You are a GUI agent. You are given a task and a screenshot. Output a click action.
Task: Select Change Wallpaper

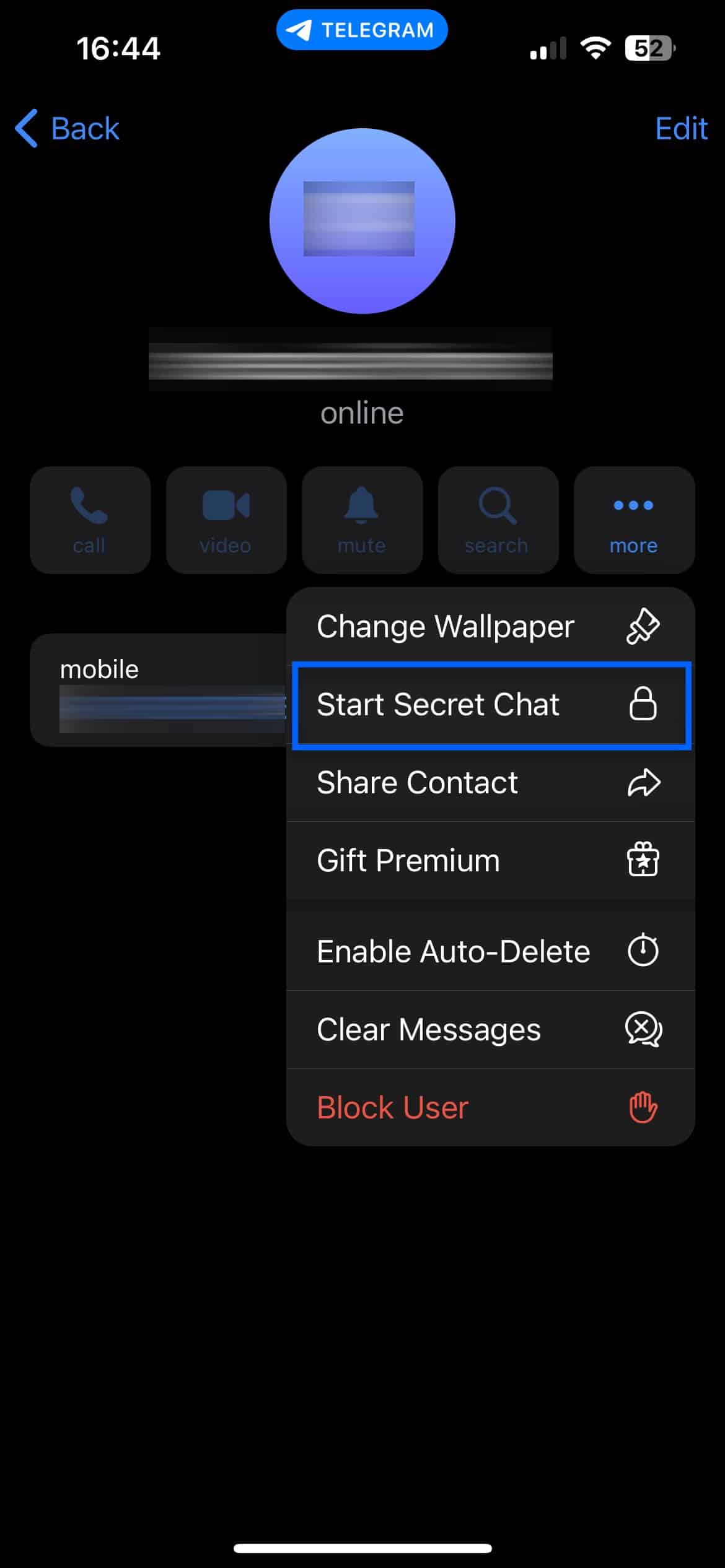click(x=490, y=626)
